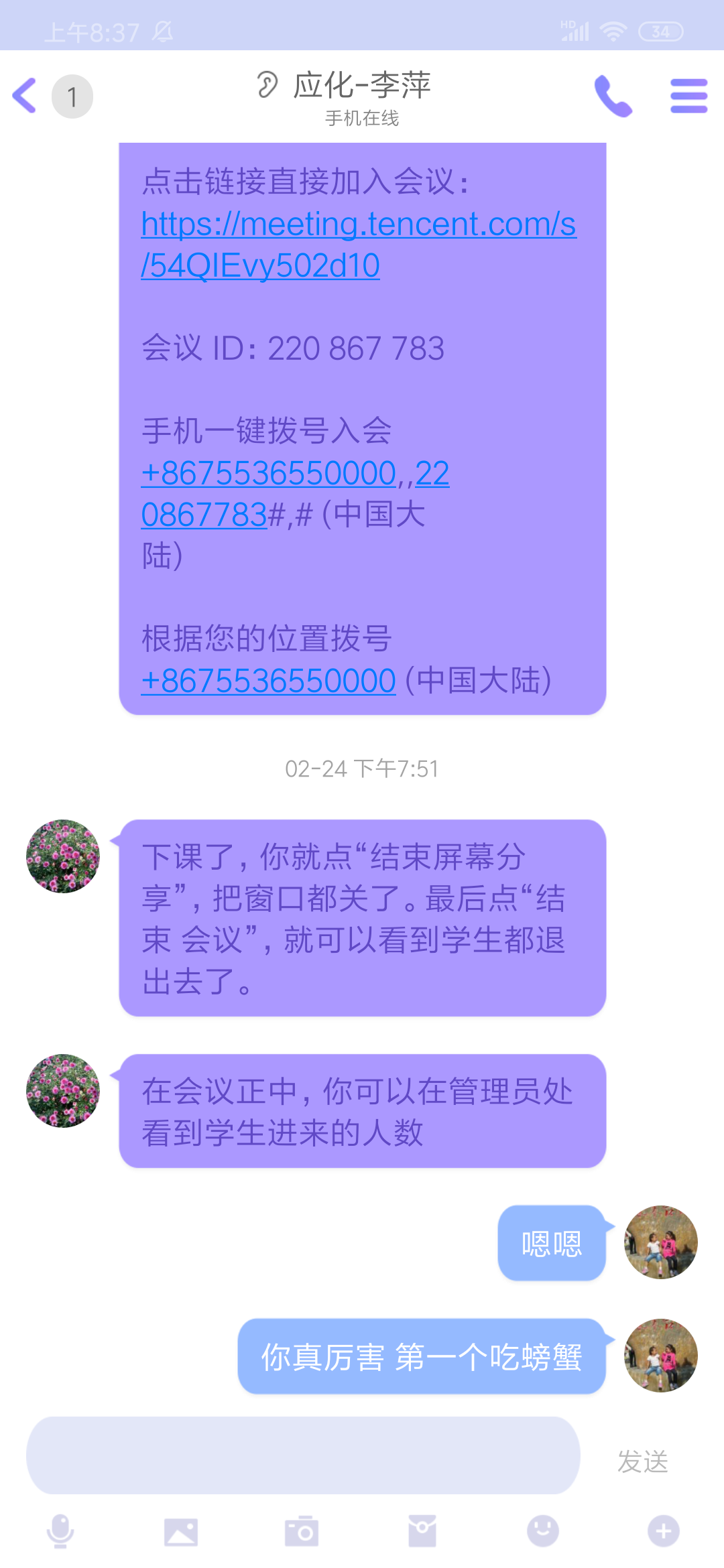Choose a picture from the gallery
The height and width of the screenshot is (1568, 724).
[x=181, y=1531]
